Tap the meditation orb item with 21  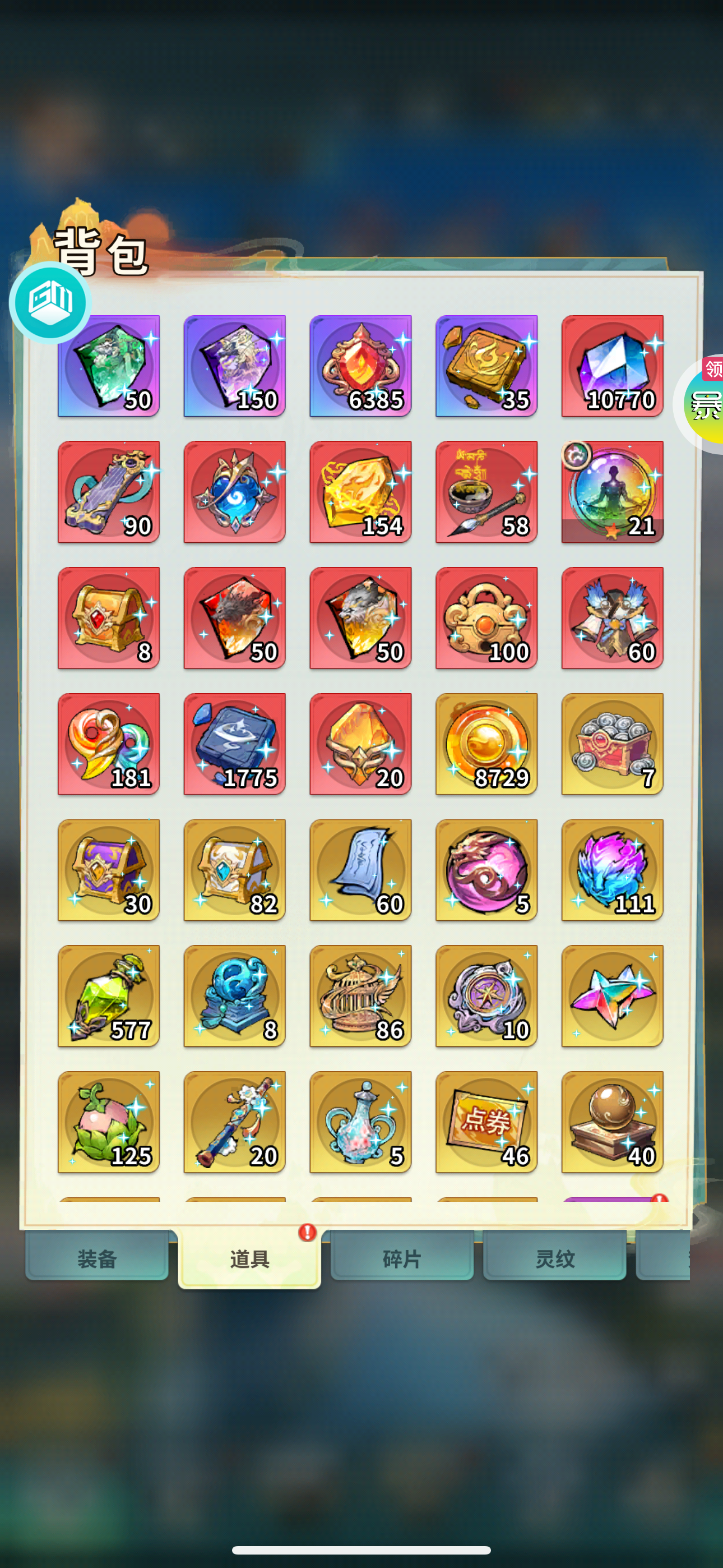coord(612,492)
